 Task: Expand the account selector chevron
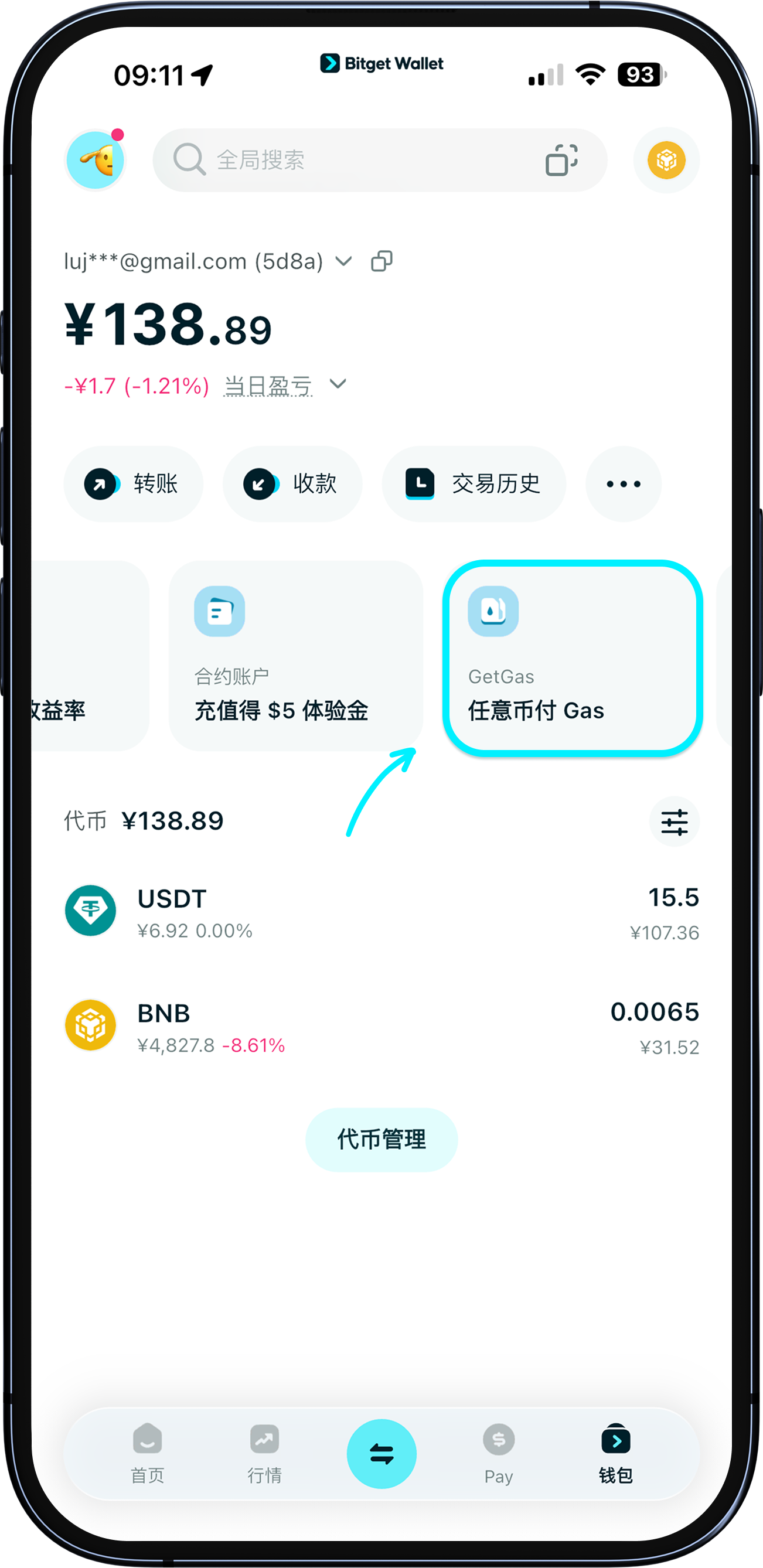click(343, 262)
